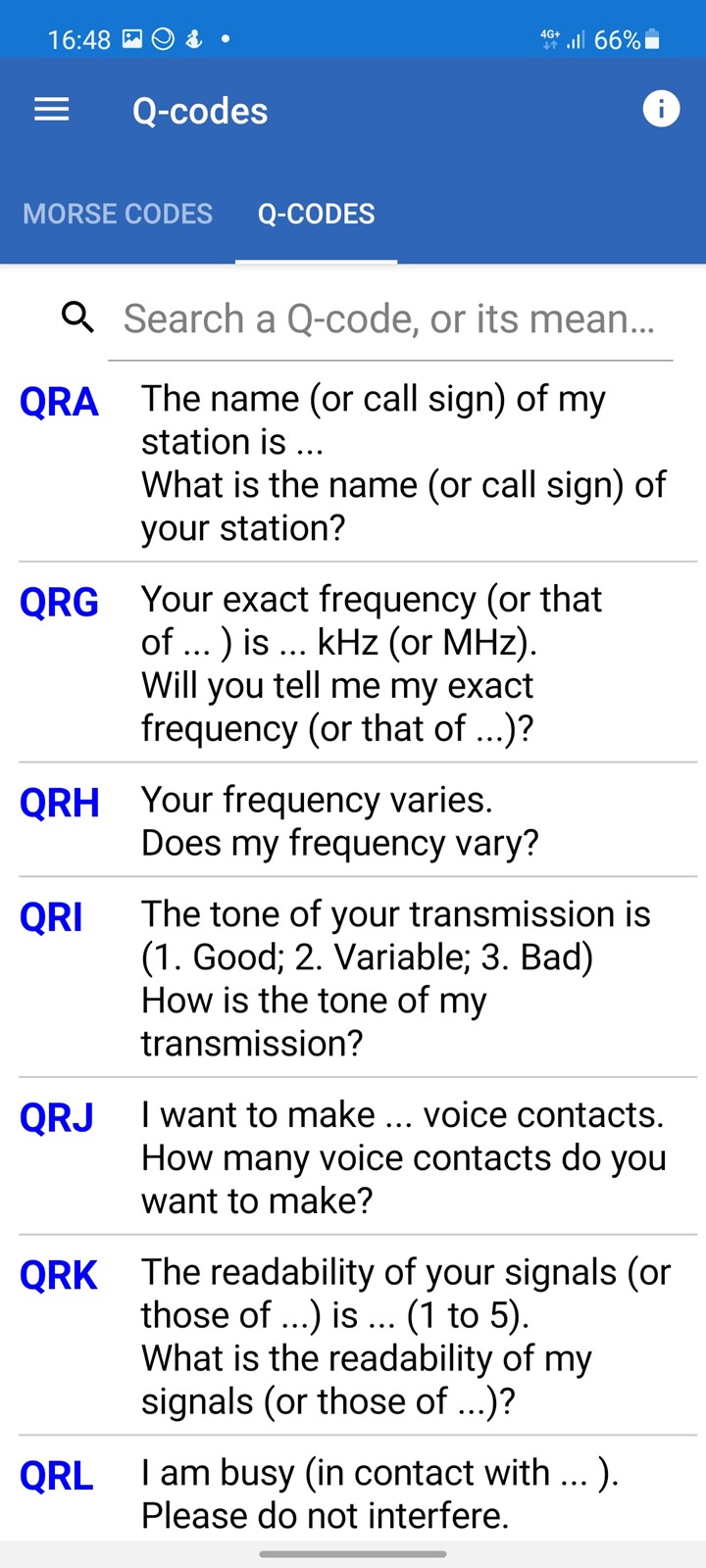Image resolution: width=706 pixels, height=1568 pixels.
Task: Tap the Q-code search field
Action: coord(390,318)
